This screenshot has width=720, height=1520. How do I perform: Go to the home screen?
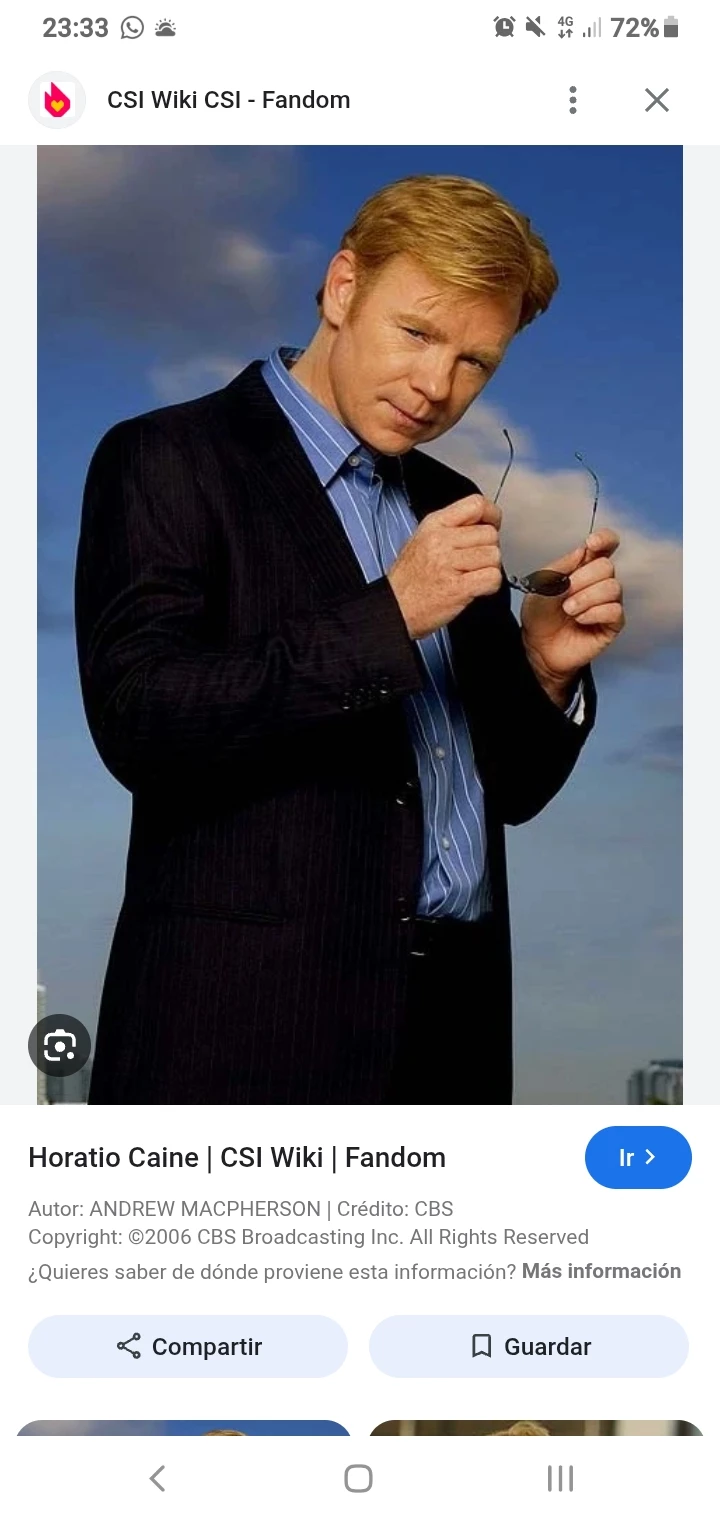(358, 1478)
